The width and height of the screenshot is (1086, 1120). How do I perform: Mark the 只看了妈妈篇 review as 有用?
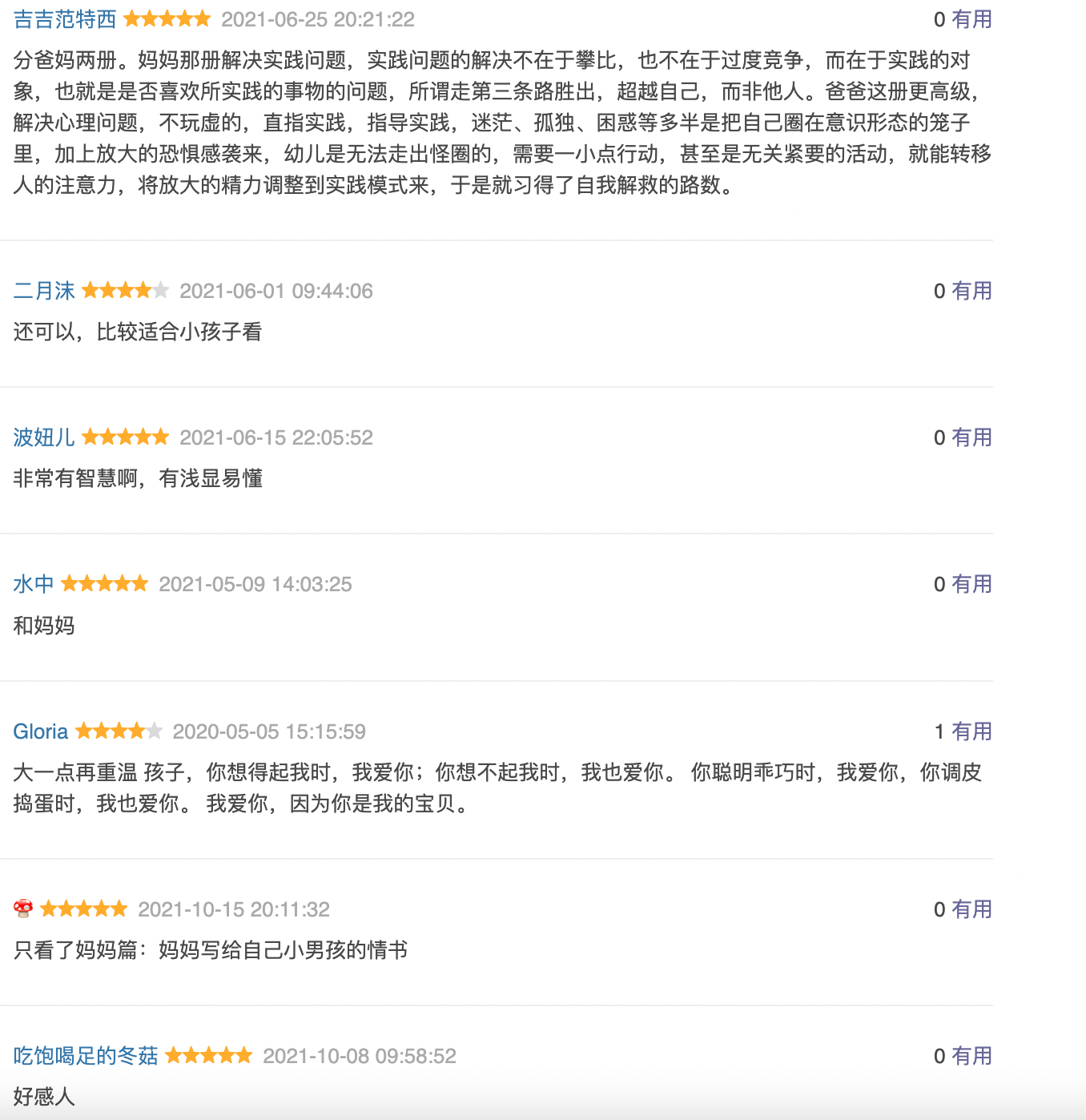coord(971,909)
